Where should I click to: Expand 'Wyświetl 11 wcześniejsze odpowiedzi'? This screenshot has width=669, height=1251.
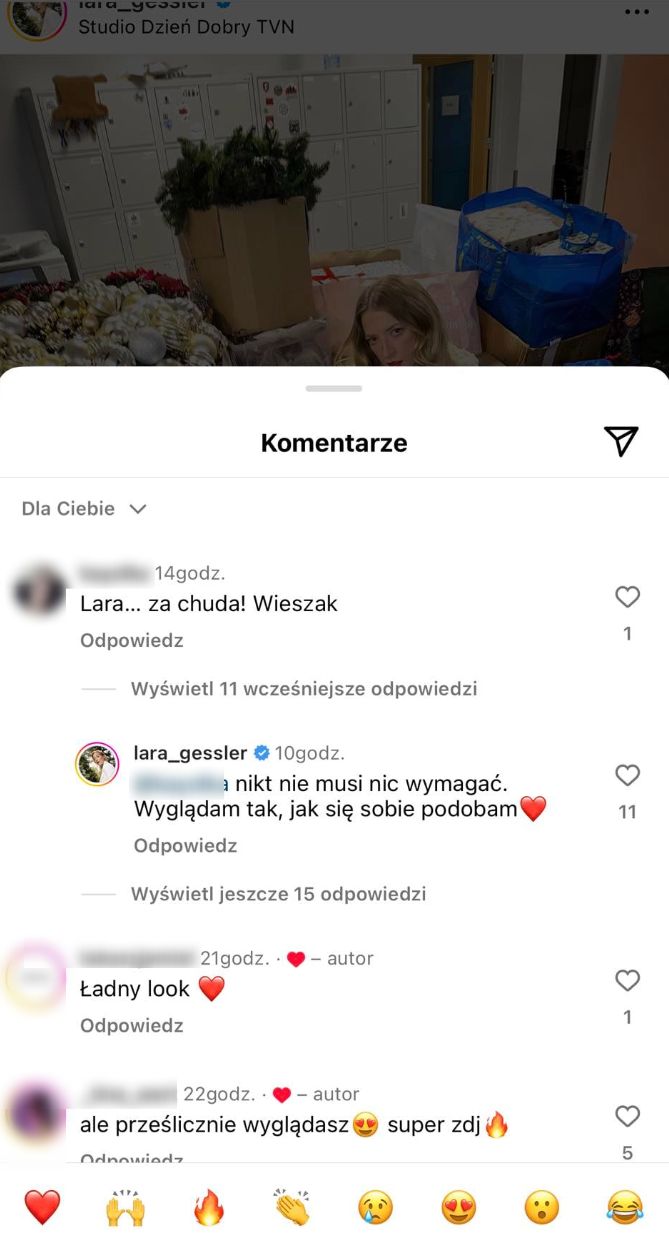tap(303, 689)
